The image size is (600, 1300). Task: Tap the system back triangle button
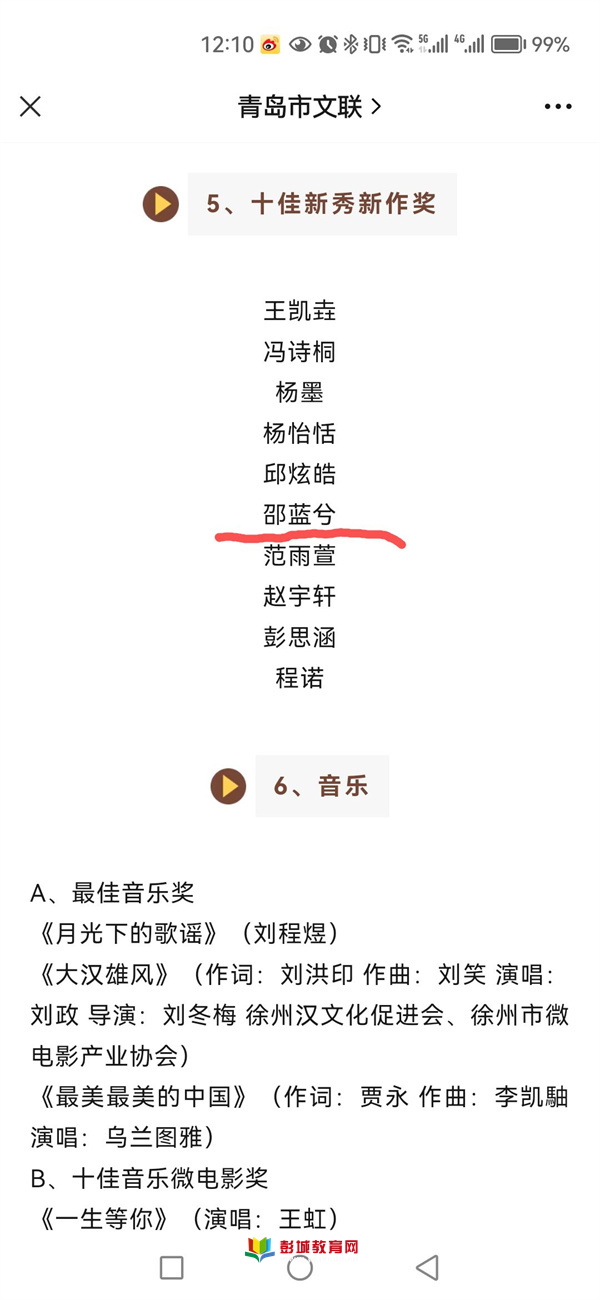click(427, 1267)
